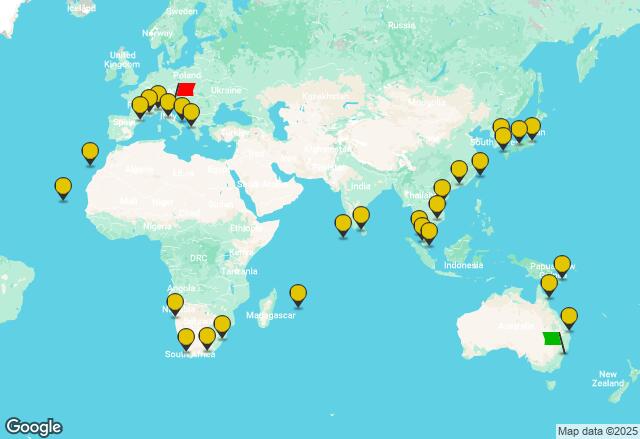Tap the pin at southern tip of India
The width and height of the screenshot is (640, 439).
[x=361, y=216]
